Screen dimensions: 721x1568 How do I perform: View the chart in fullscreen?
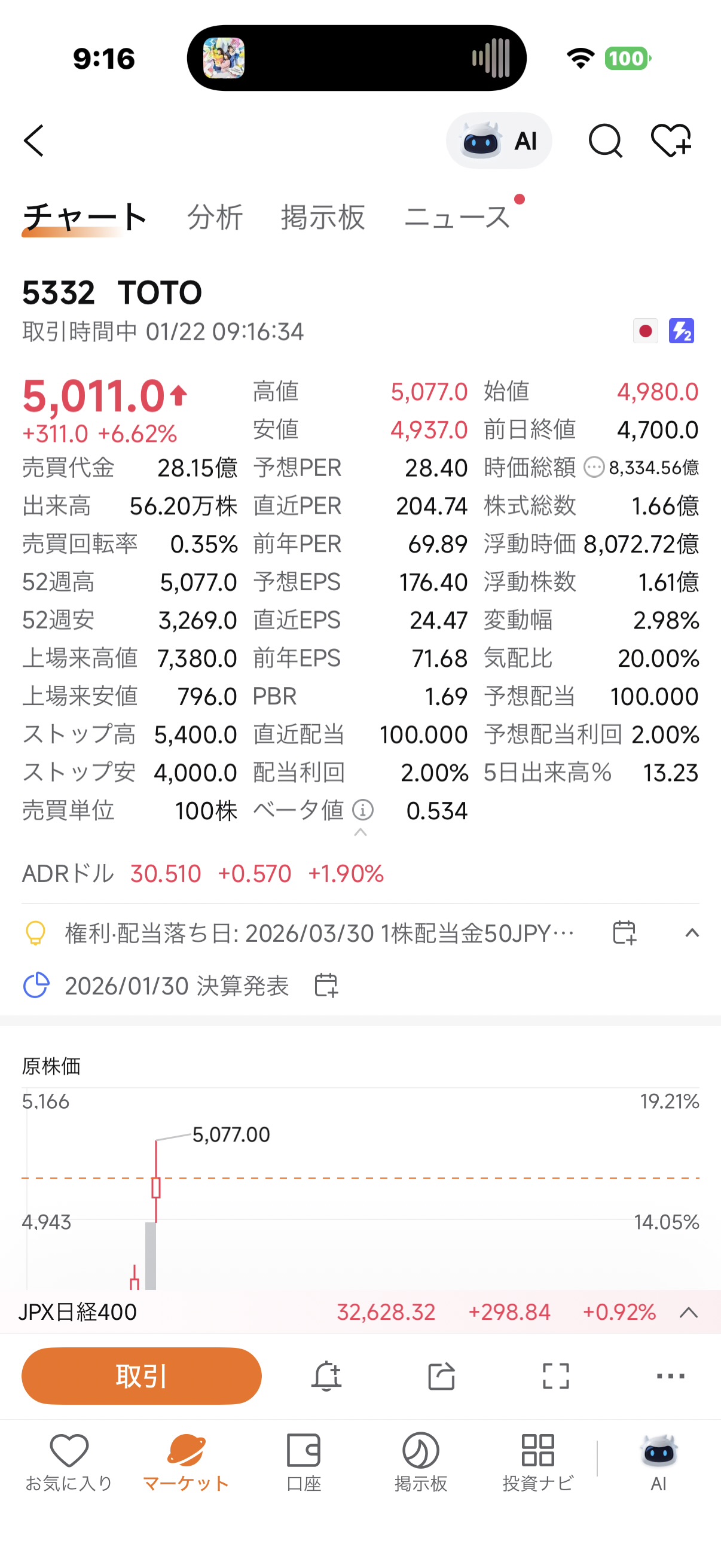click(555, 1375)
